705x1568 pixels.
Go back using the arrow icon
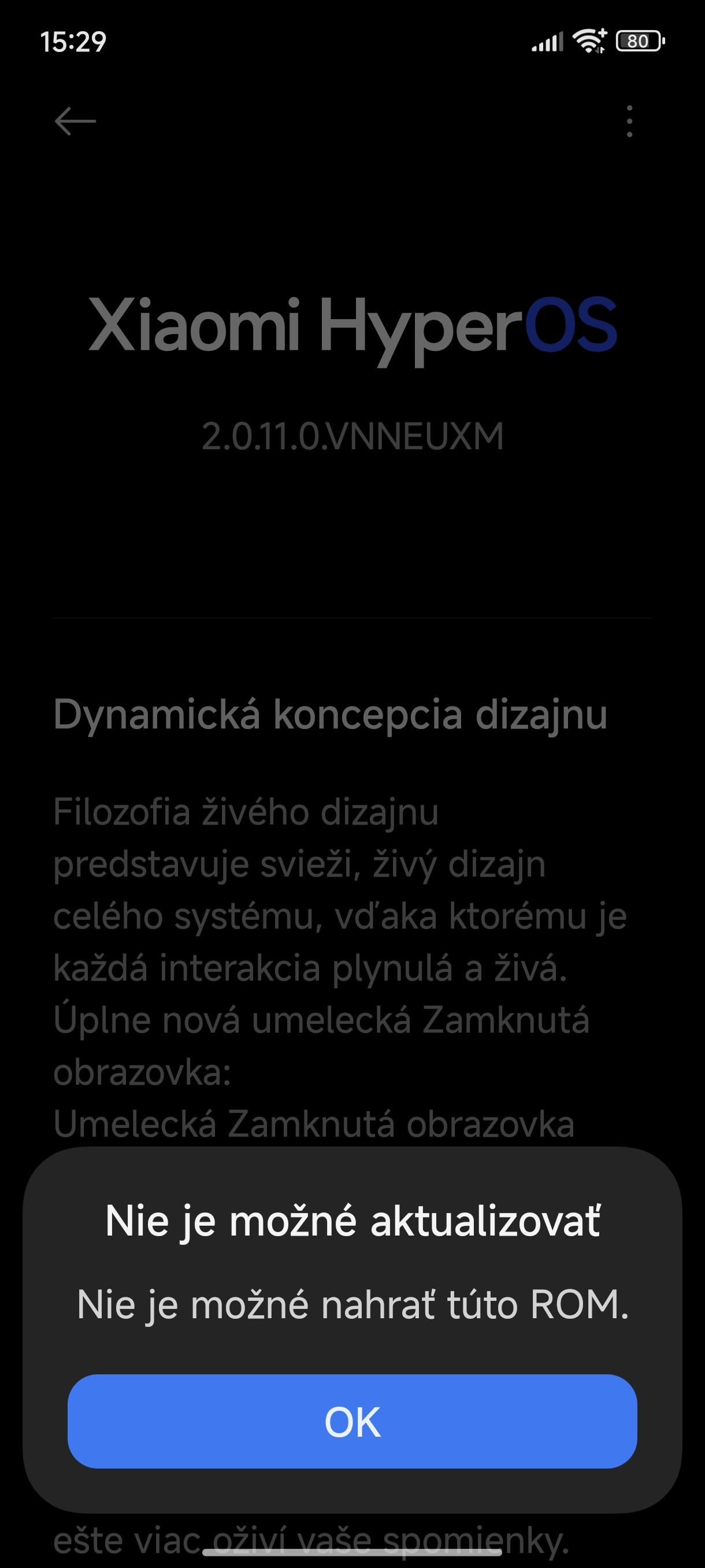(76, 121)
